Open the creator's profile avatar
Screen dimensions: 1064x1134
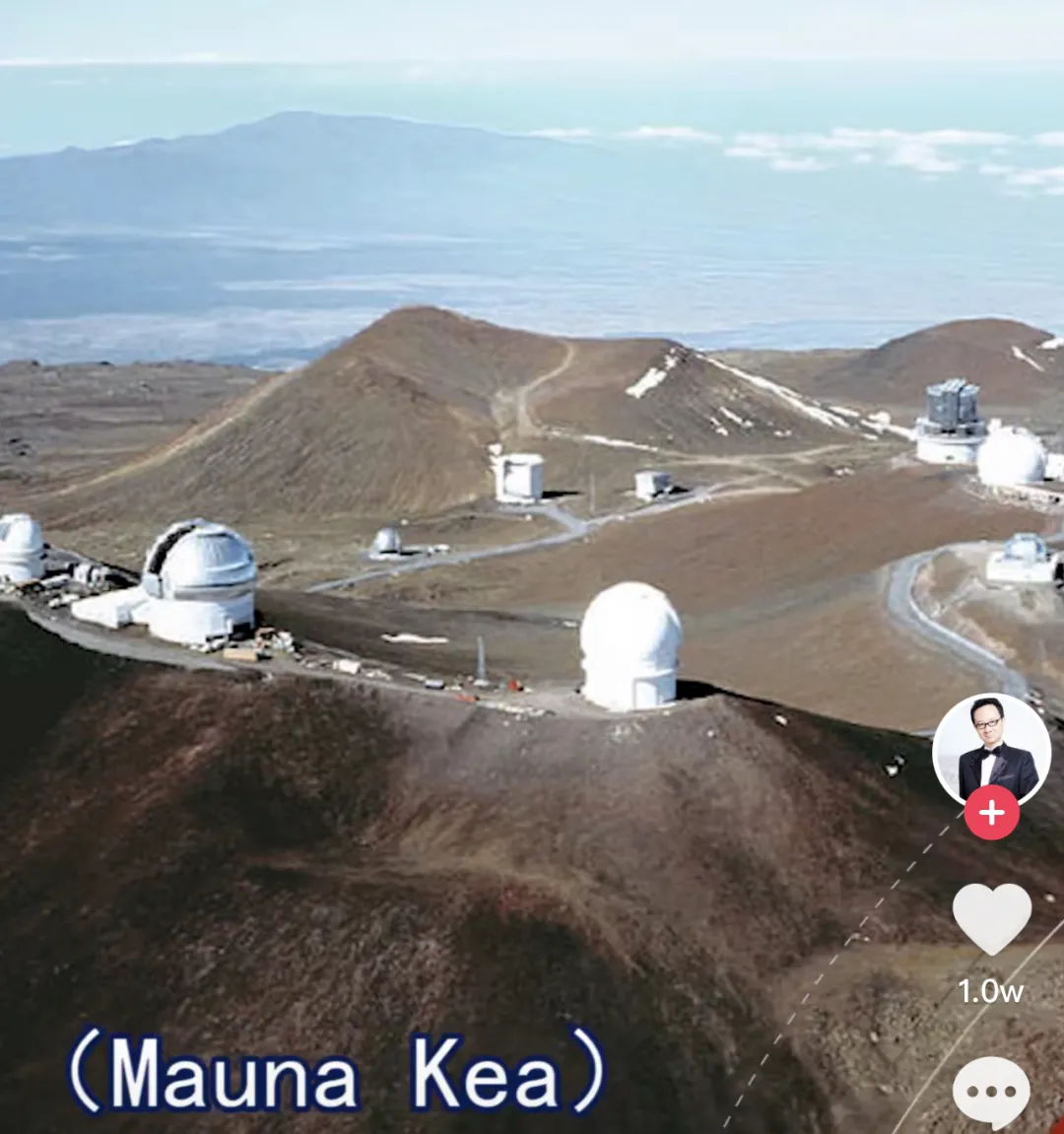coord(991,749)
